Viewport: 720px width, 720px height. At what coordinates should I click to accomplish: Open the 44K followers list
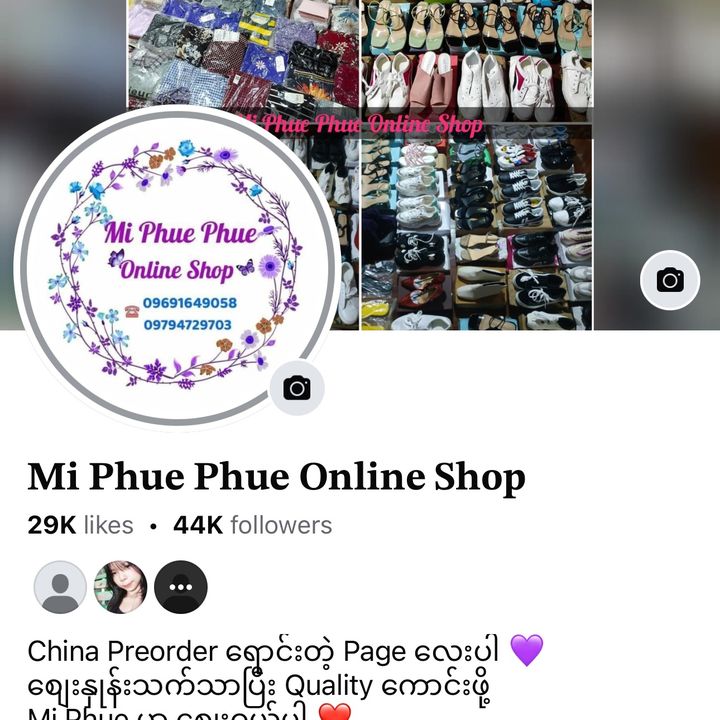pos(252,525)
